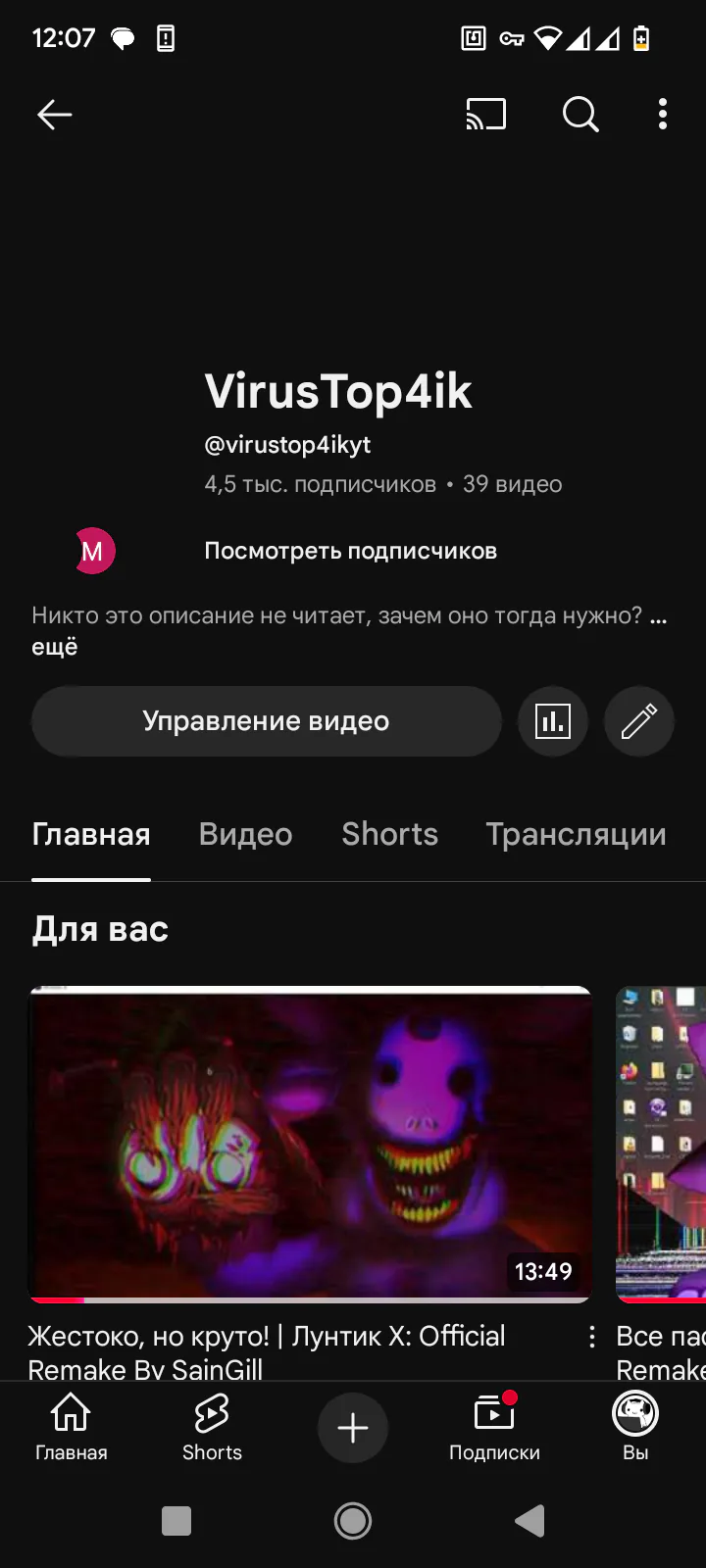This screenshot has width=706, height=1568.
Task: Play the Лунтик X Official Remake video
Action: point(310,1144)
